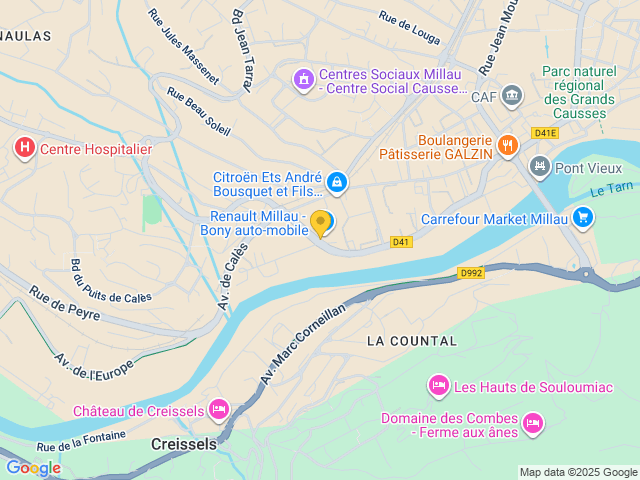Open the Les Hauts de Souloumiac marker
The height and width of the screenshot is (480, 640).
coord(438,385)
